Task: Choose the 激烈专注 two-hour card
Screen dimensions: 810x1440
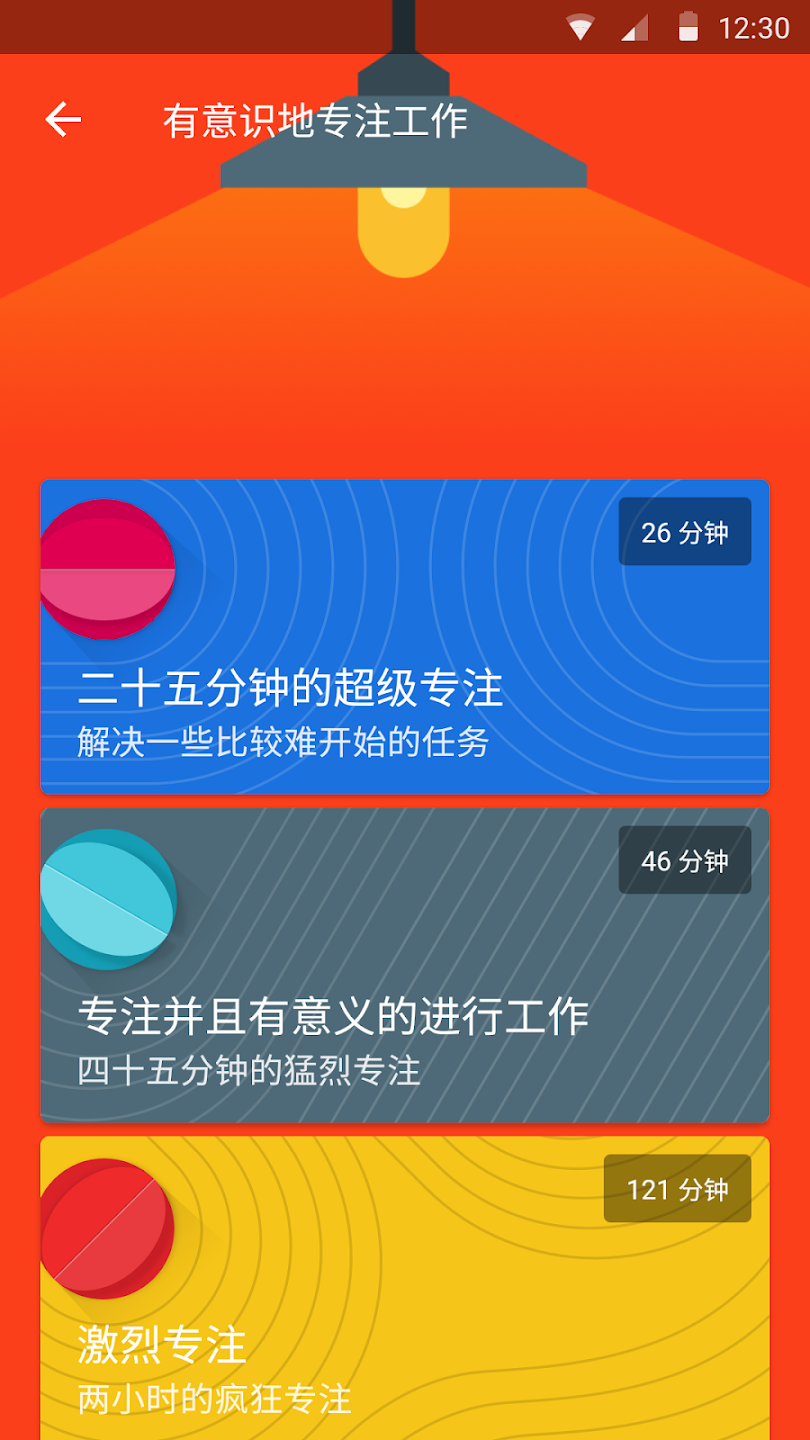Action: [x=404, y=1290]
